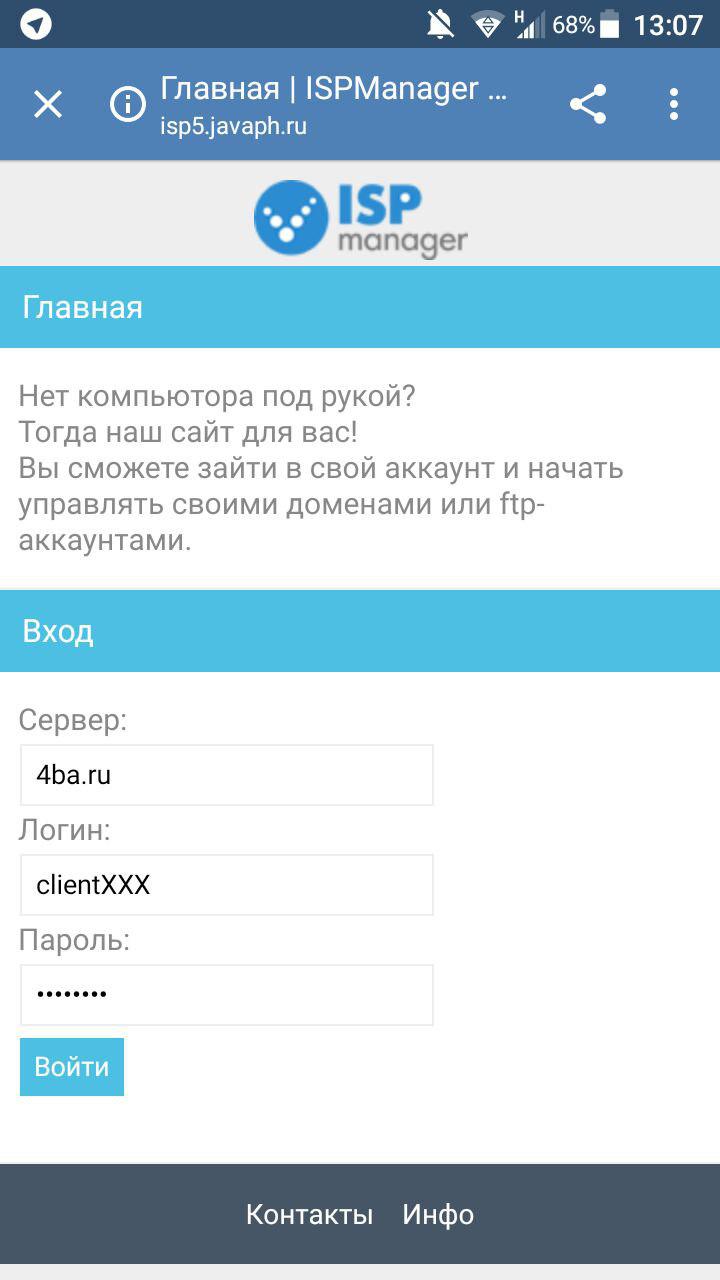Viewport: 720px width, 1280px height.
Task: Share this page
Action: pyautogui.click(x=588, y=104)
